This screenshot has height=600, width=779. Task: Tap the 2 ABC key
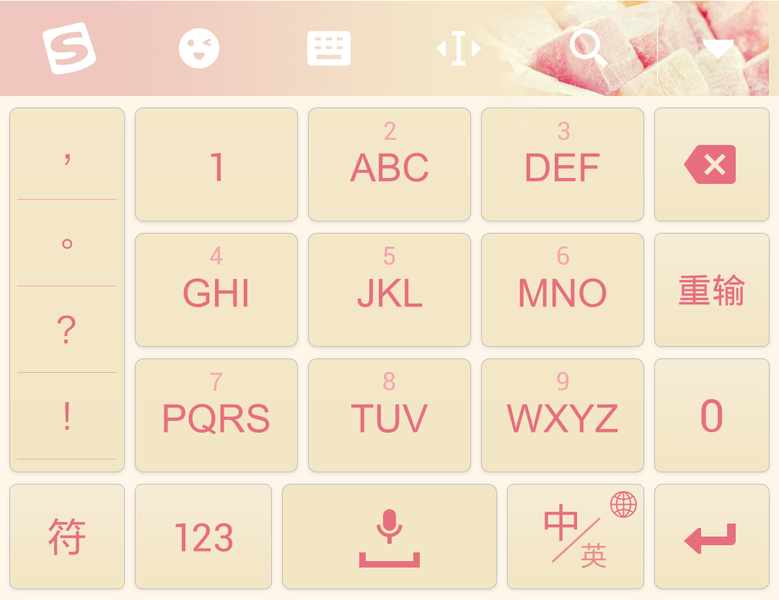(x=390, y=164)
